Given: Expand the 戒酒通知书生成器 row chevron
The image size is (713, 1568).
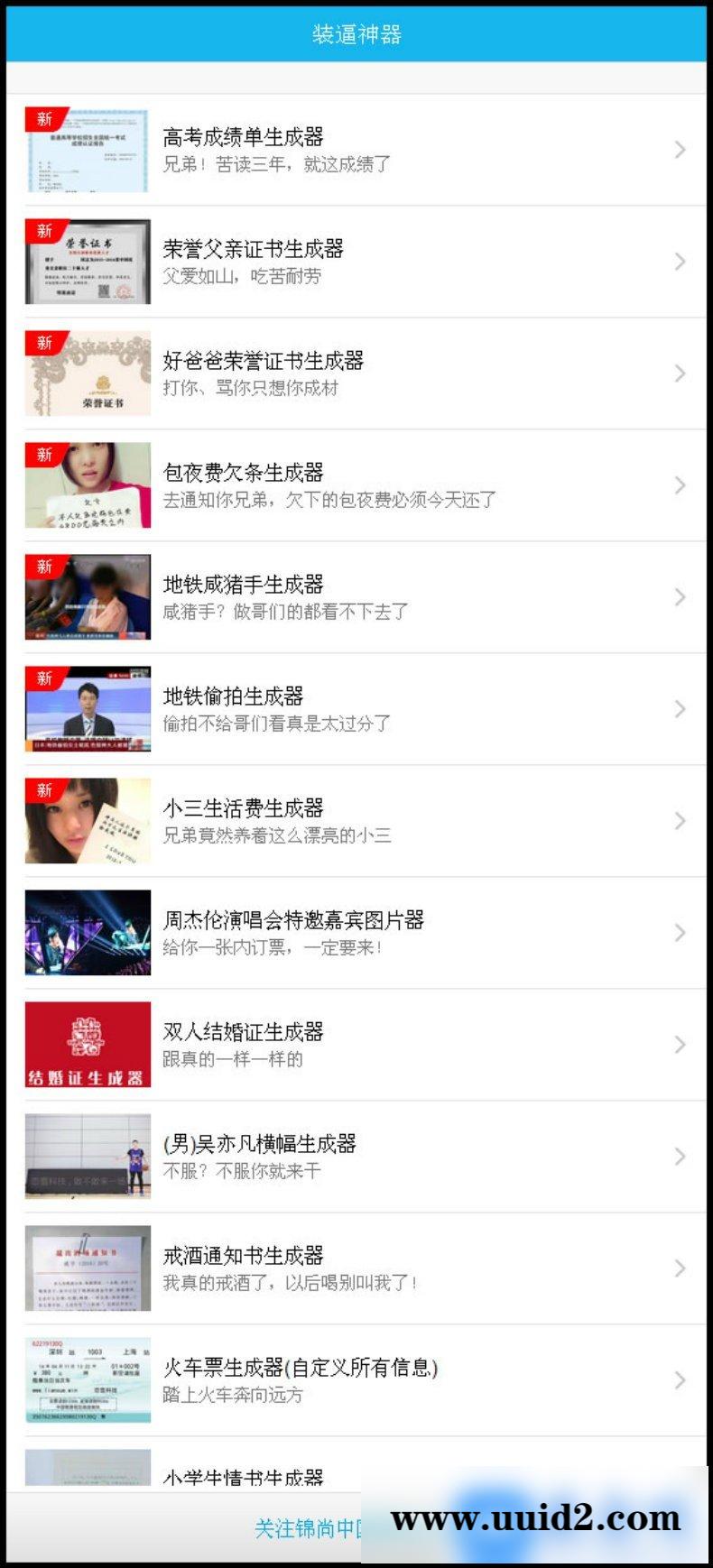Looking at the screenshot, I should click(x=680, y=1268).
